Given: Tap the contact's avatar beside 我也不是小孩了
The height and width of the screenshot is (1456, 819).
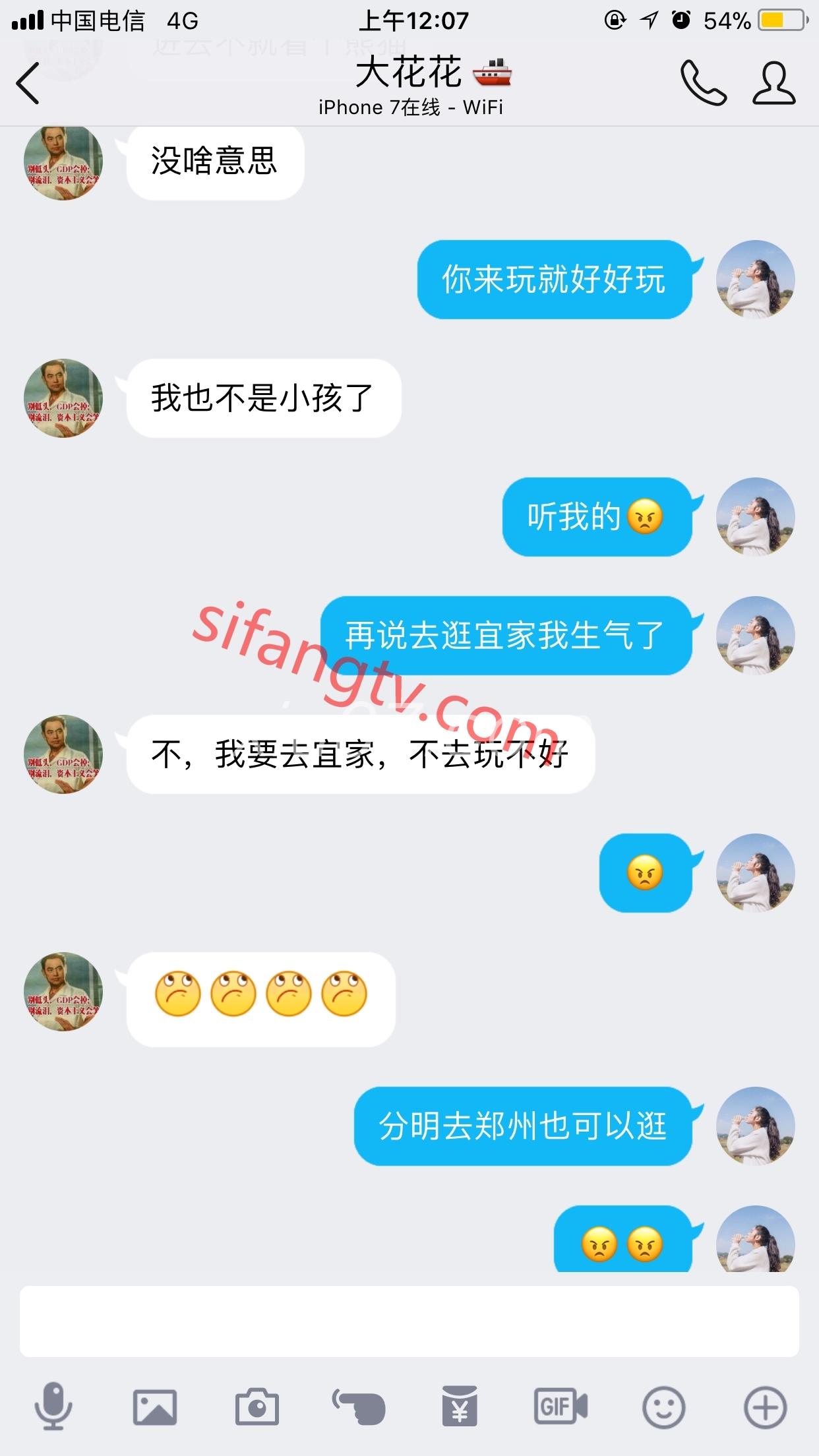Looking at the screenshot, I should pyautogui.click(x=63, y=398).
